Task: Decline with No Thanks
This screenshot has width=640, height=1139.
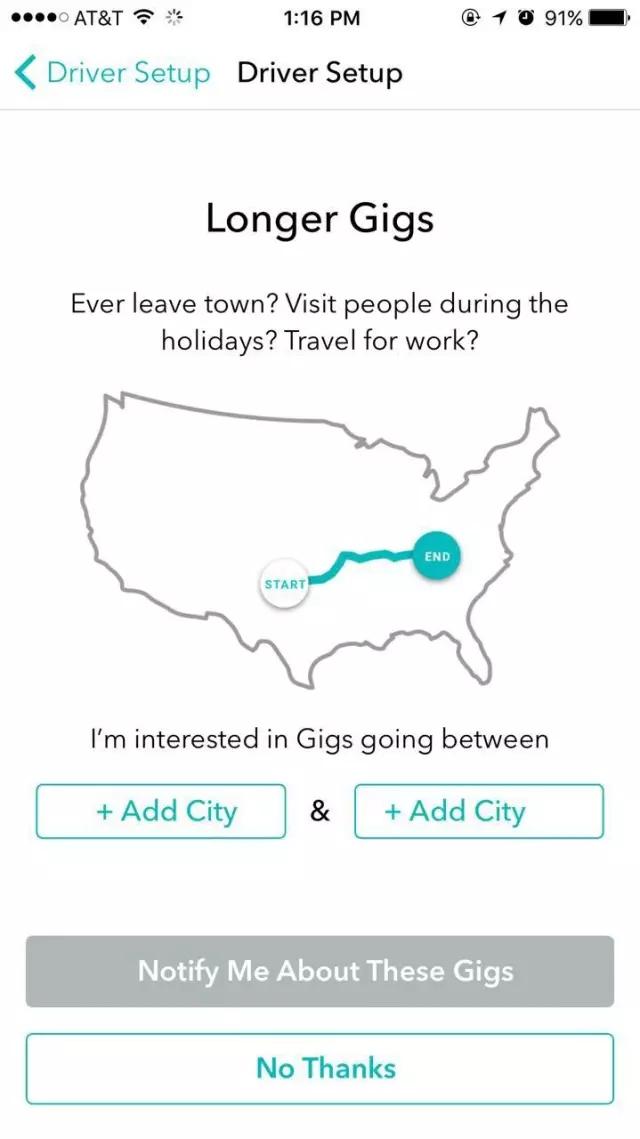Action: tap(320, 1068)
